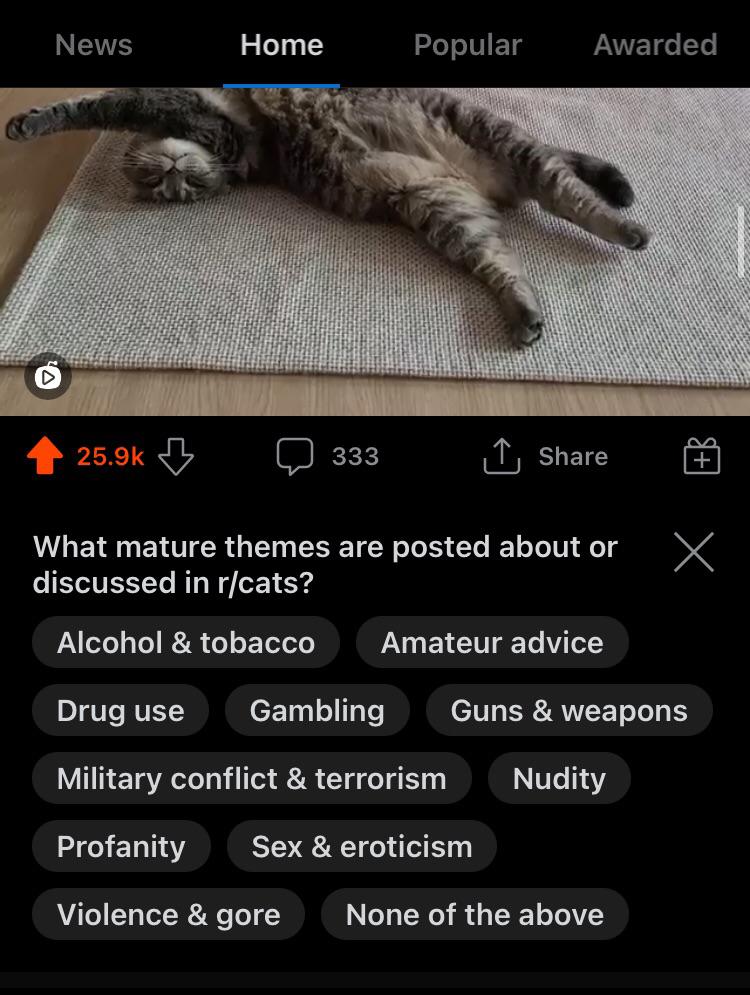This screenshot has width=750, height=995.
Task: Select the Alcohol & tobacco chip
Action: 186,643
